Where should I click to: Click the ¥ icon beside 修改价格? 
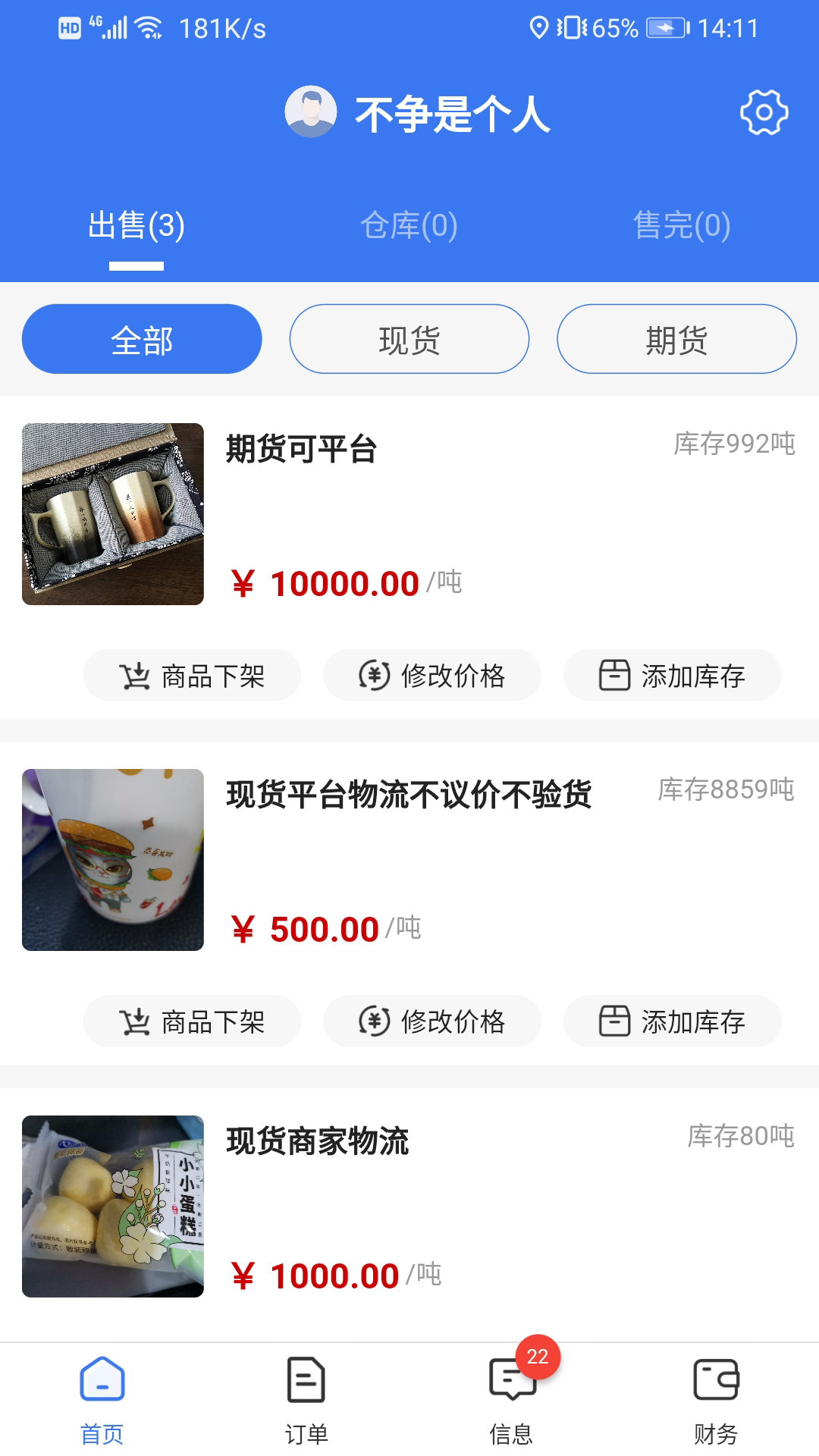click(375, 675)
